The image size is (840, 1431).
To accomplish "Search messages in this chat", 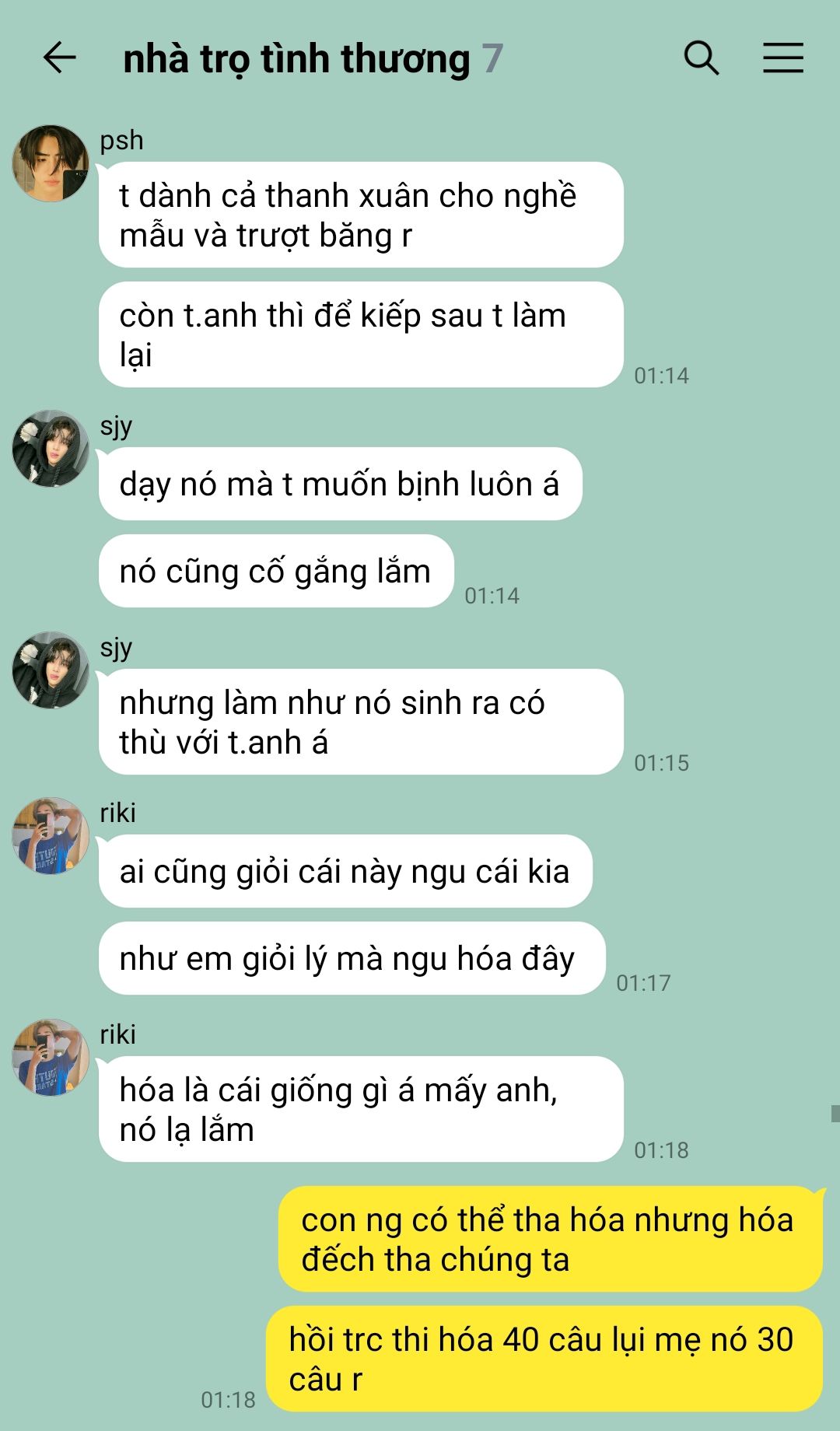I will (701, 58).
